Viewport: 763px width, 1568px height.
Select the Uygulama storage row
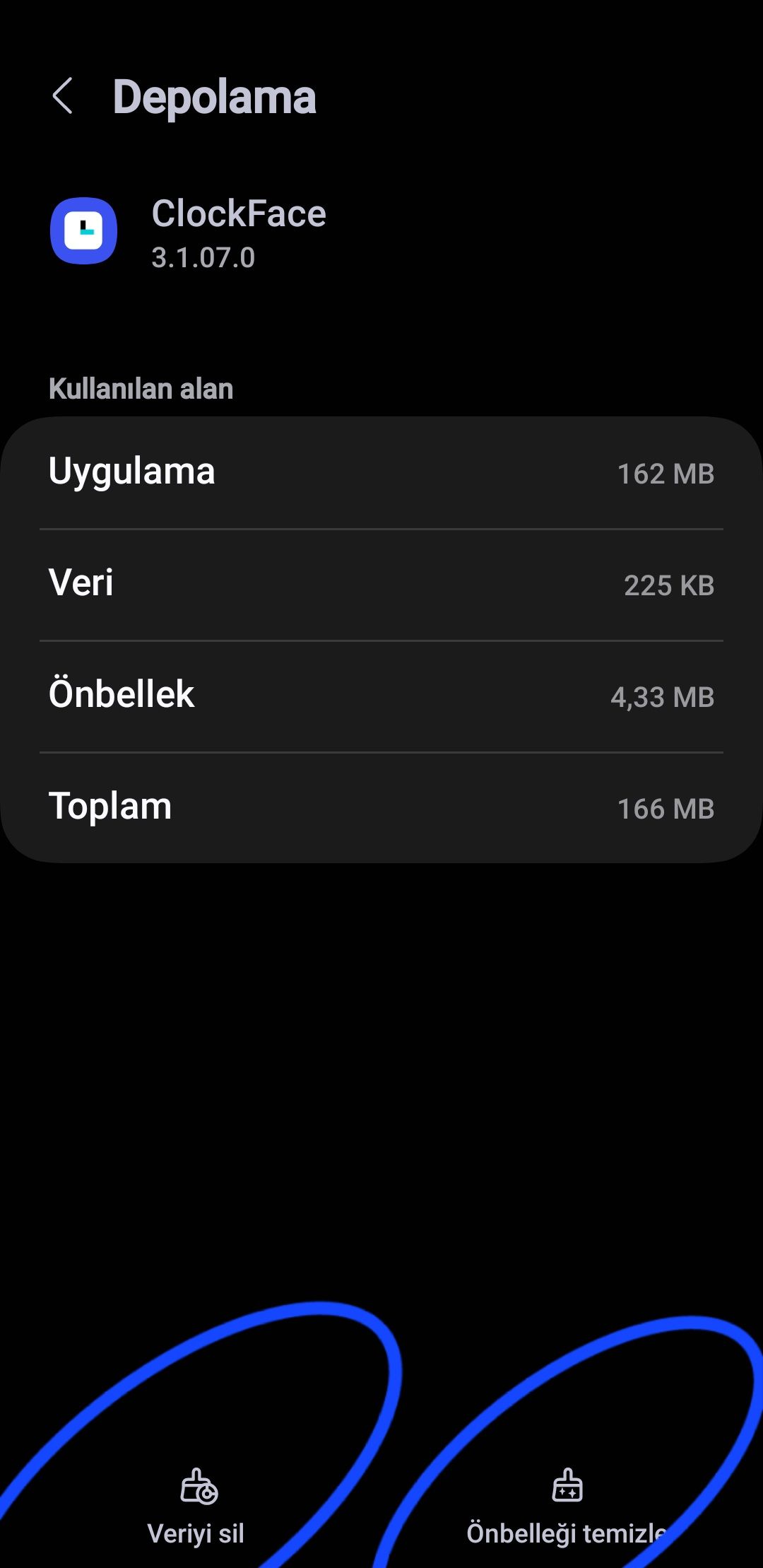point(381,472)
